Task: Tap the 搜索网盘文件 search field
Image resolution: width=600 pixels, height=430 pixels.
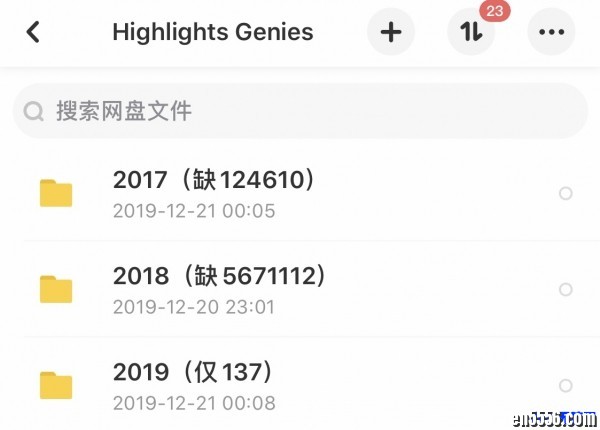Action: [x=300, y=111]
